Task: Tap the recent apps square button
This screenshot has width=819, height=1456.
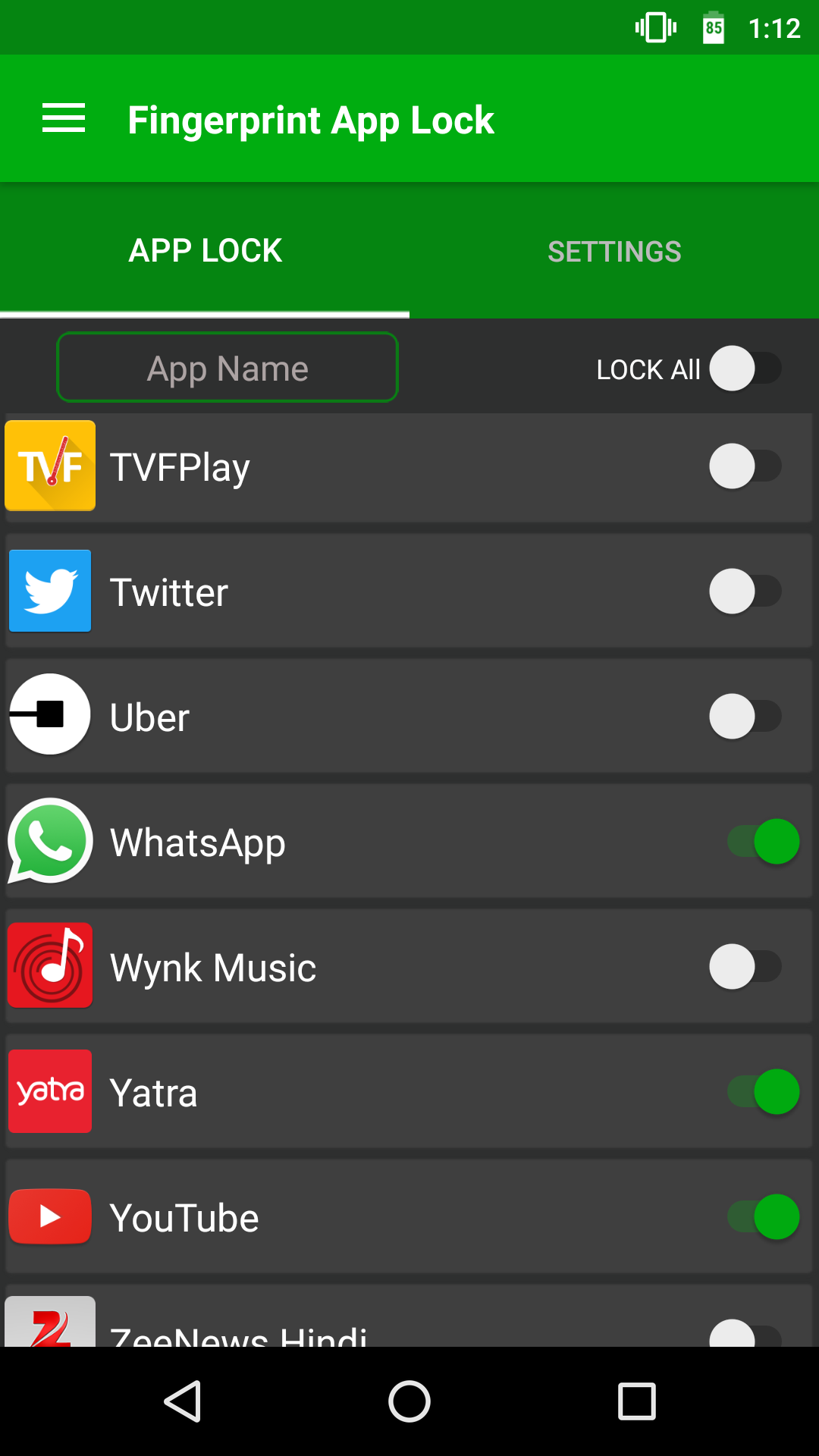Action: click(637, 1401)
